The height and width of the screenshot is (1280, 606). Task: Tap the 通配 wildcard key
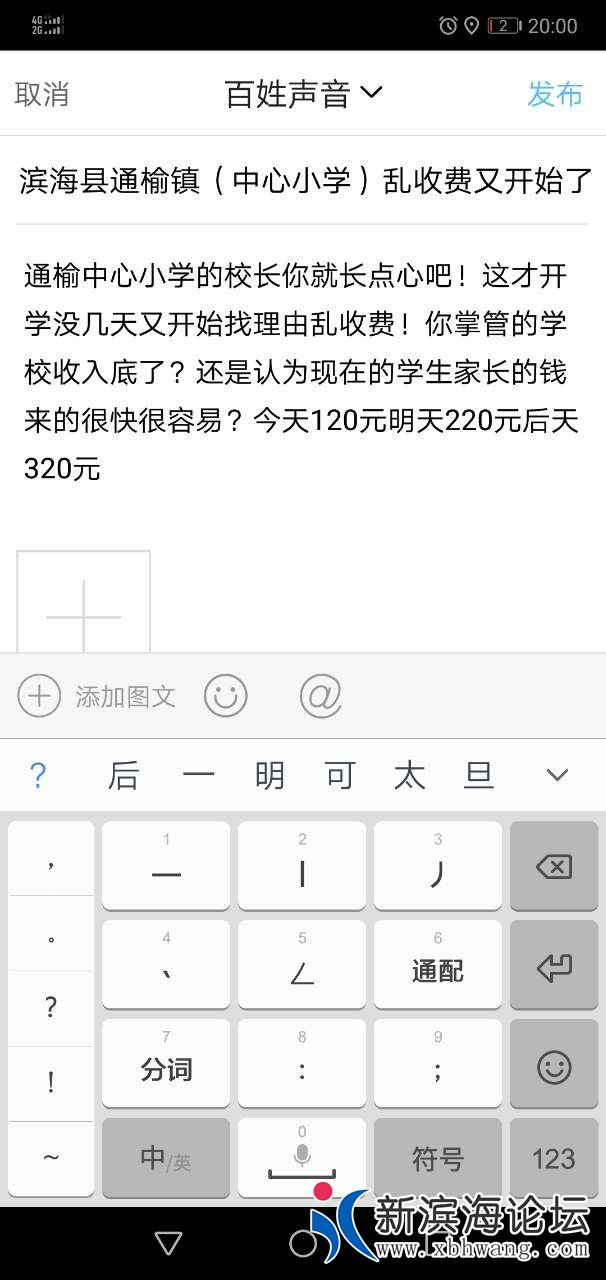pyautogui.click(x=438, y=966)
